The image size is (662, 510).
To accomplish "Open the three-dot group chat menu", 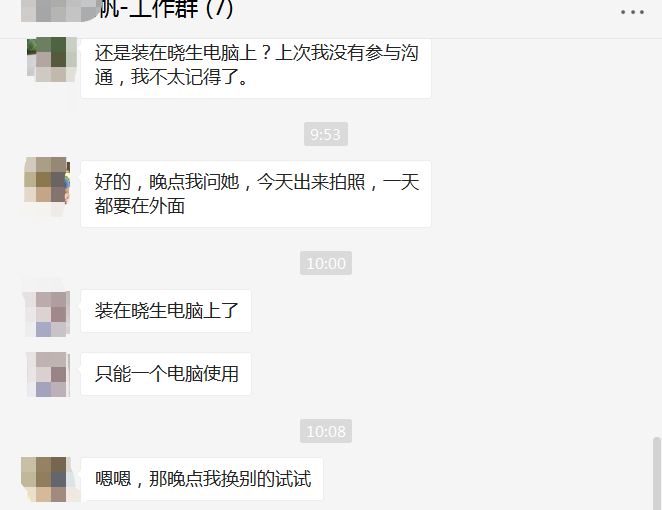I will pyautogui.click(x=632, y=12).
